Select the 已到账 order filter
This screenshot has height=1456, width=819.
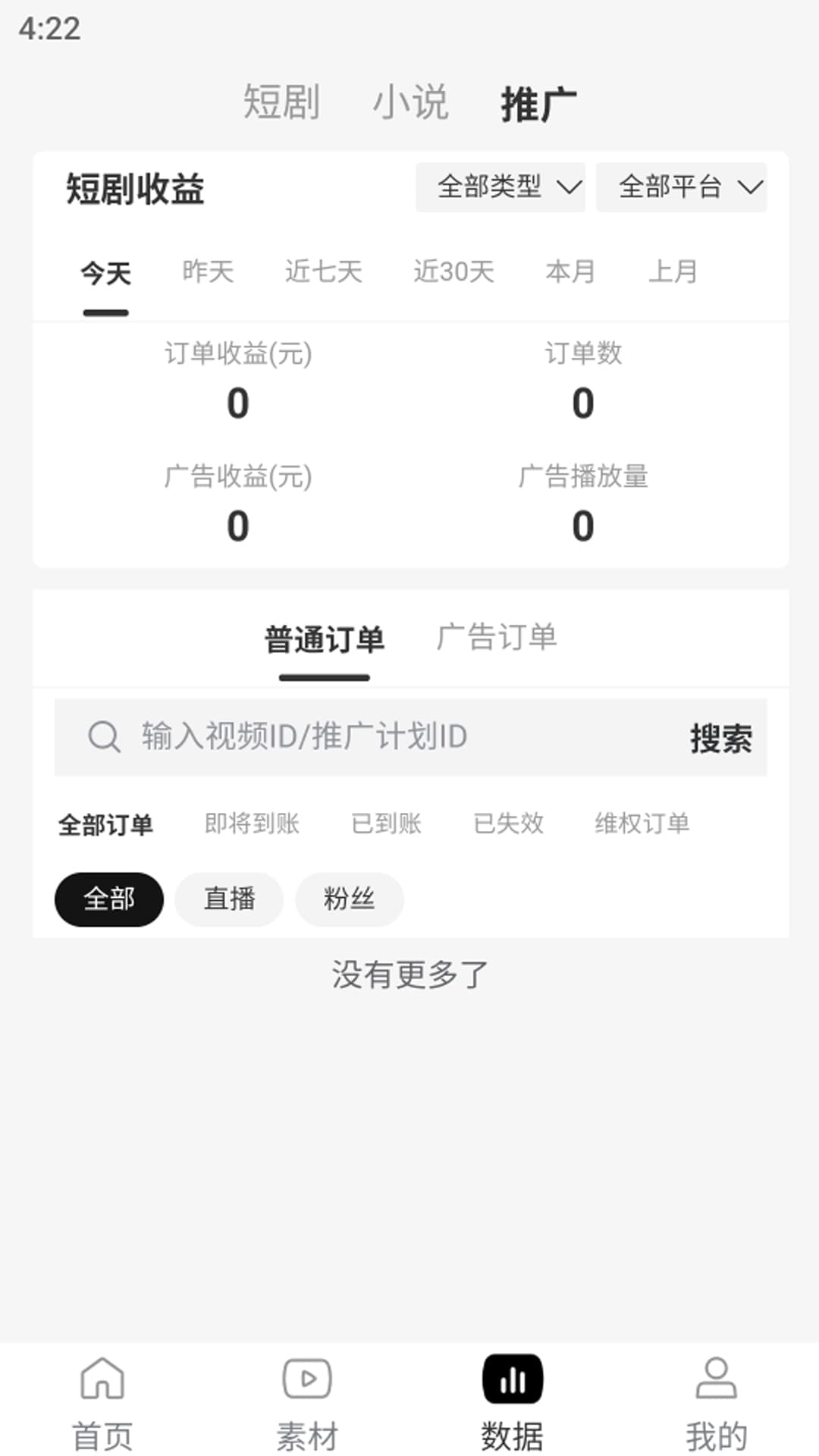tap(388, 824)
